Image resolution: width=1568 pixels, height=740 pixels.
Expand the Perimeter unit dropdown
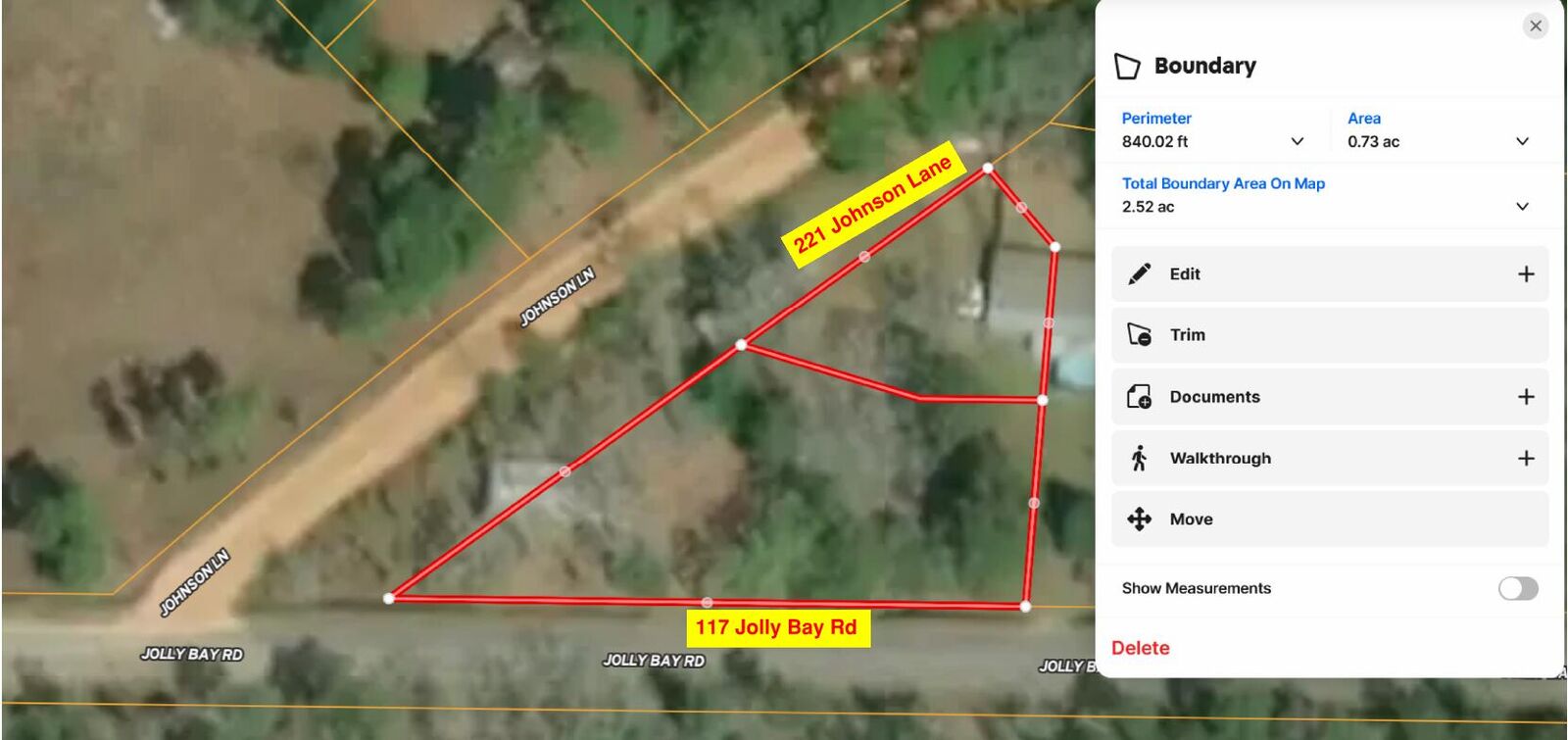pyautogui.click(x=1297, y=142)
